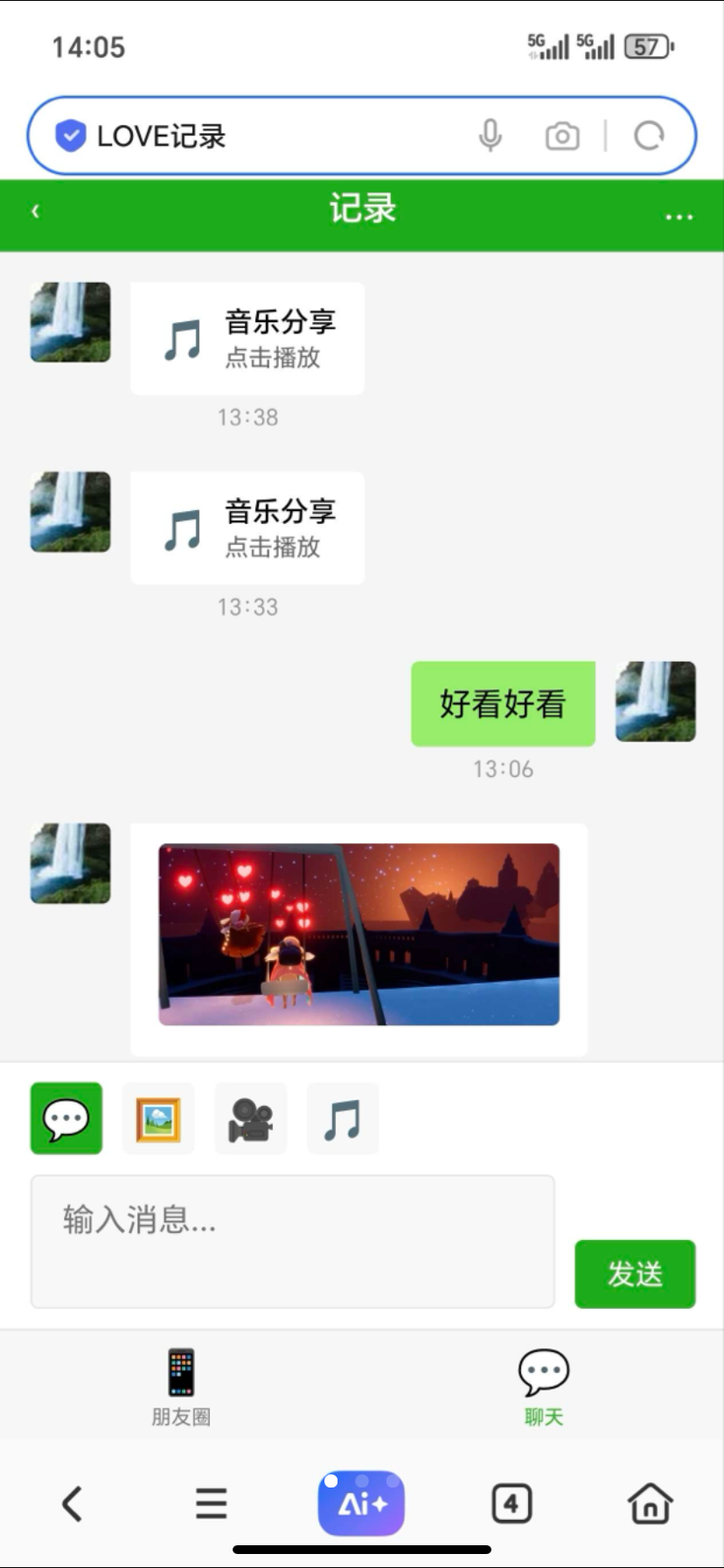Pick the music note attachment icon
724x1568 pixels.
click(342, 1118)
